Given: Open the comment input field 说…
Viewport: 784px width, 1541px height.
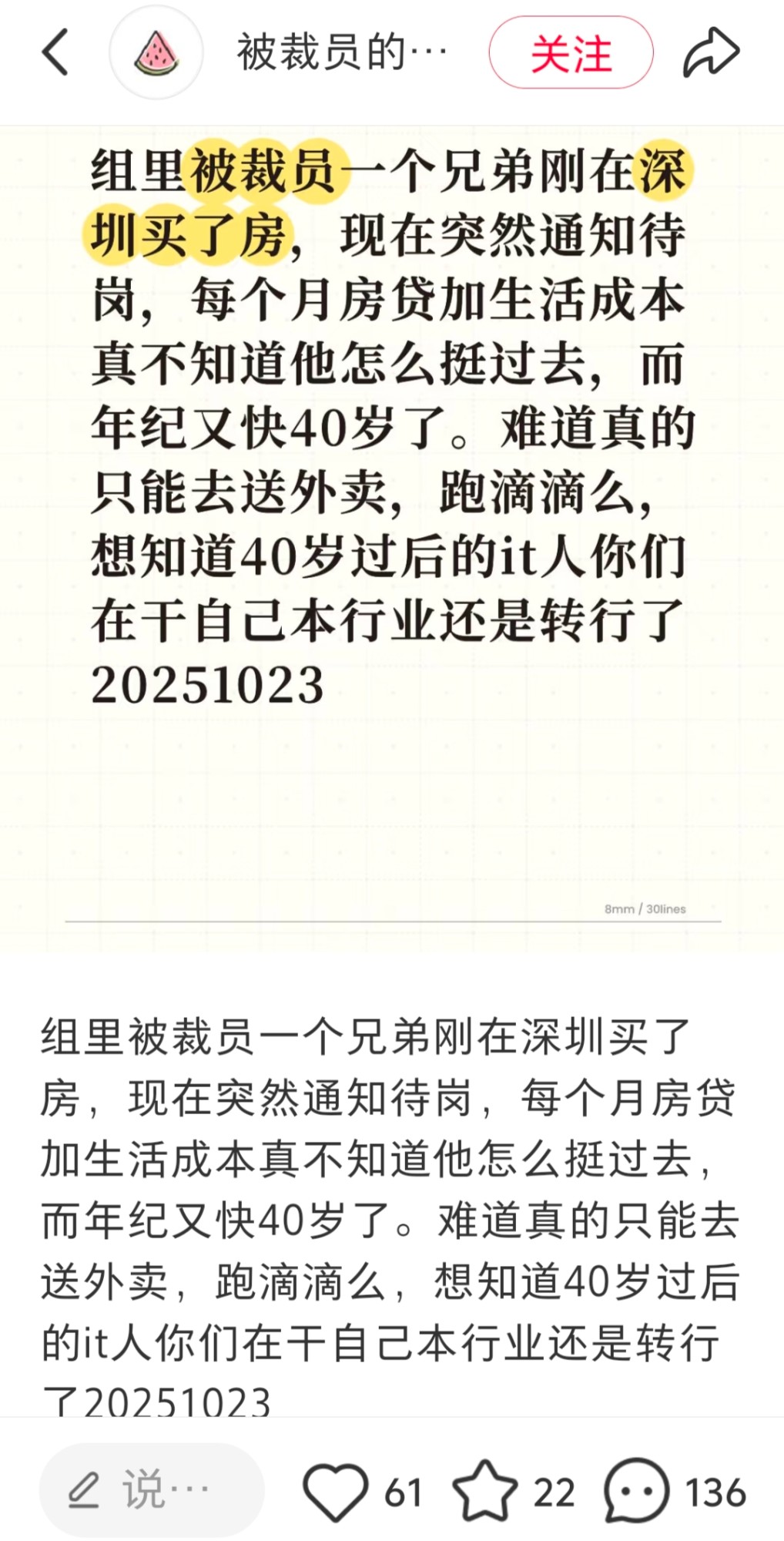Looking at the screenshot, I should [152, 1491].
